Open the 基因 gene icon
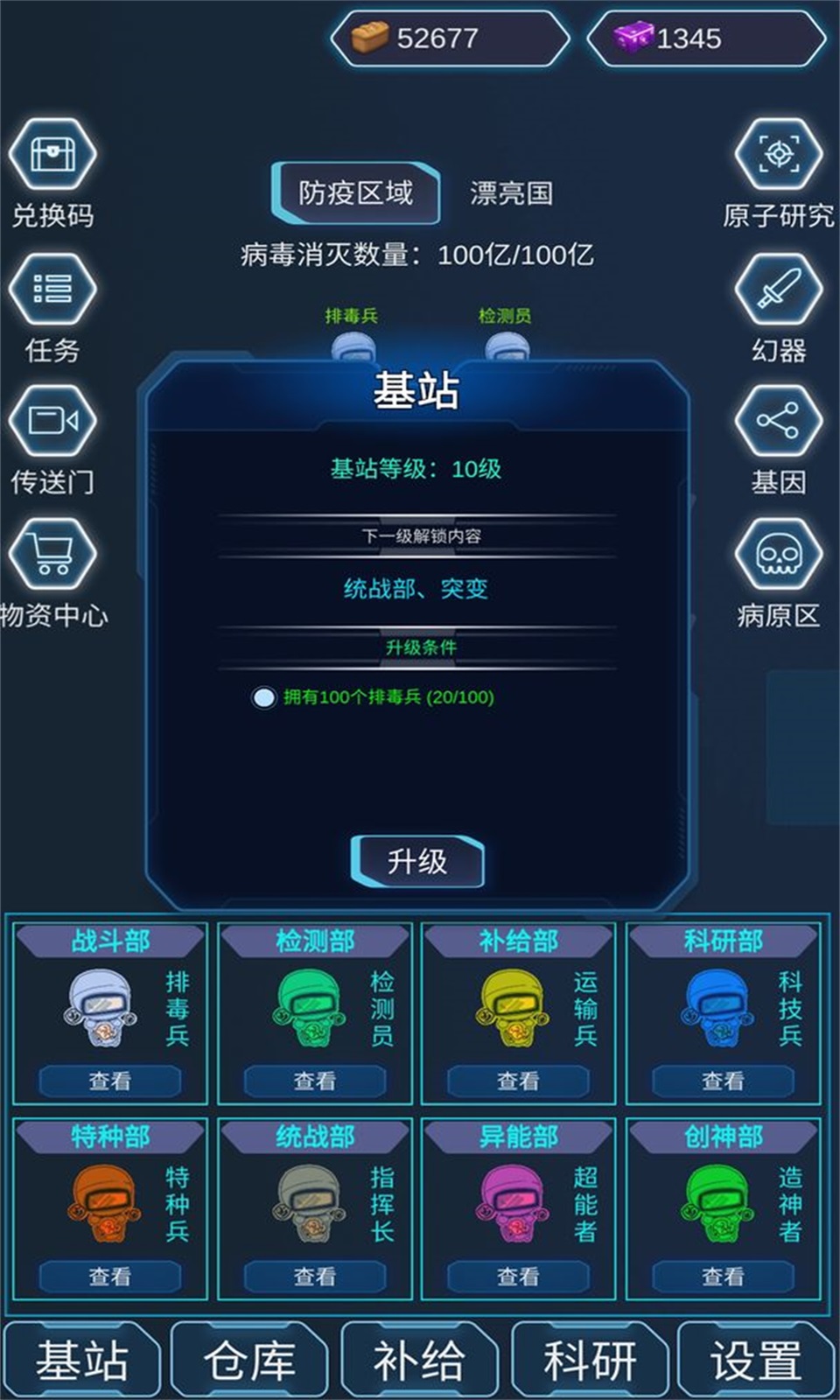840x1400 pixels. point(777,420)
